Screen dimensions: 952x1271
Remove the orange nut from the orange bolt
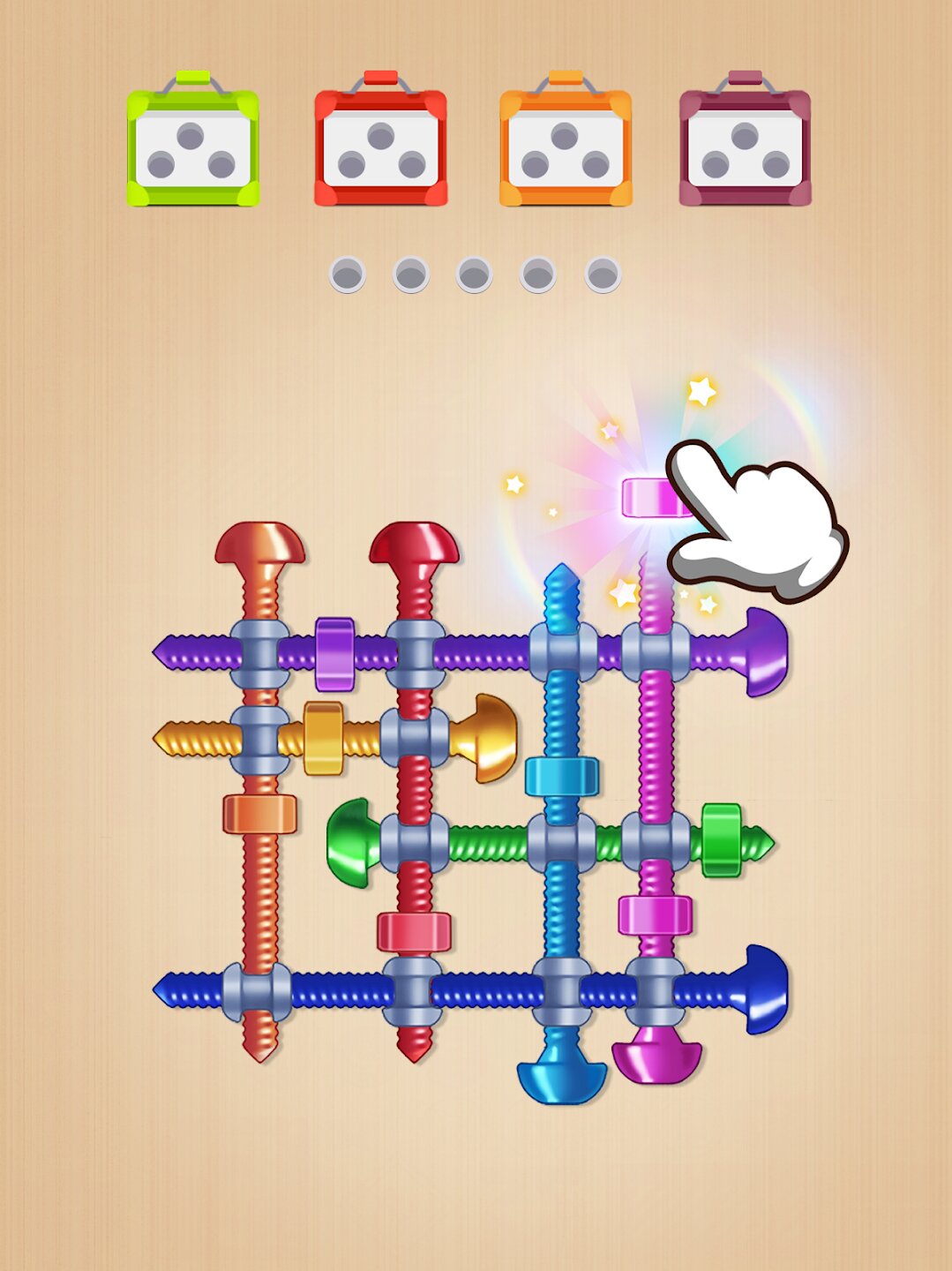pos(259,814)
